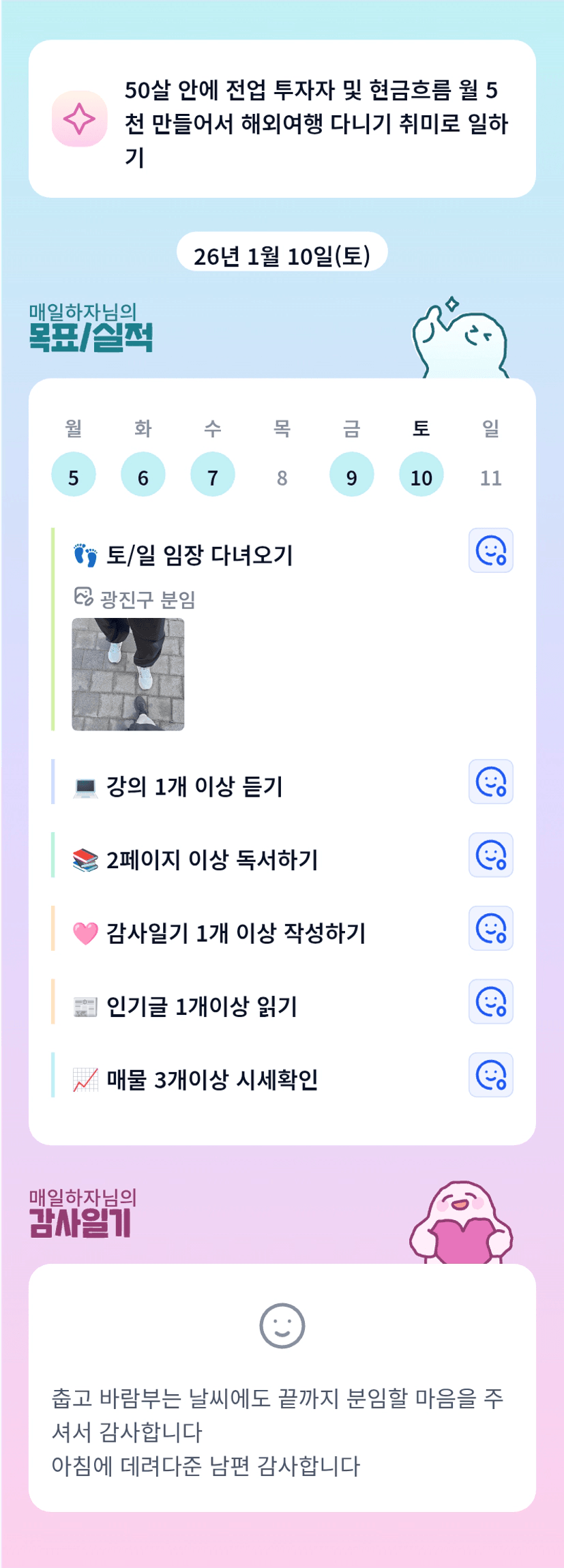Select Saturday the 10th

click(421, 475)
